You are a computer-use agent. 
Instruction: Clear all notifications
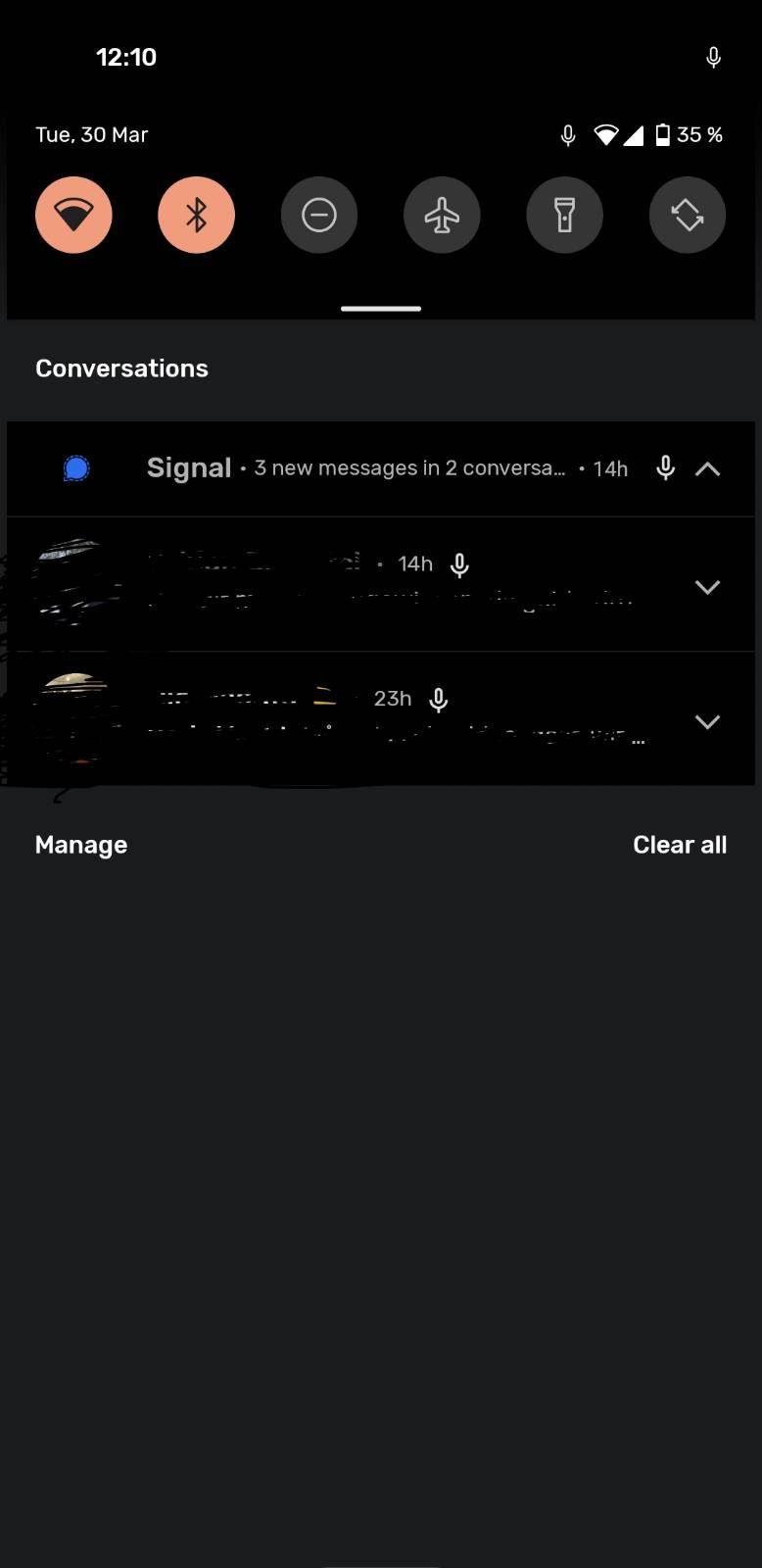680,844
